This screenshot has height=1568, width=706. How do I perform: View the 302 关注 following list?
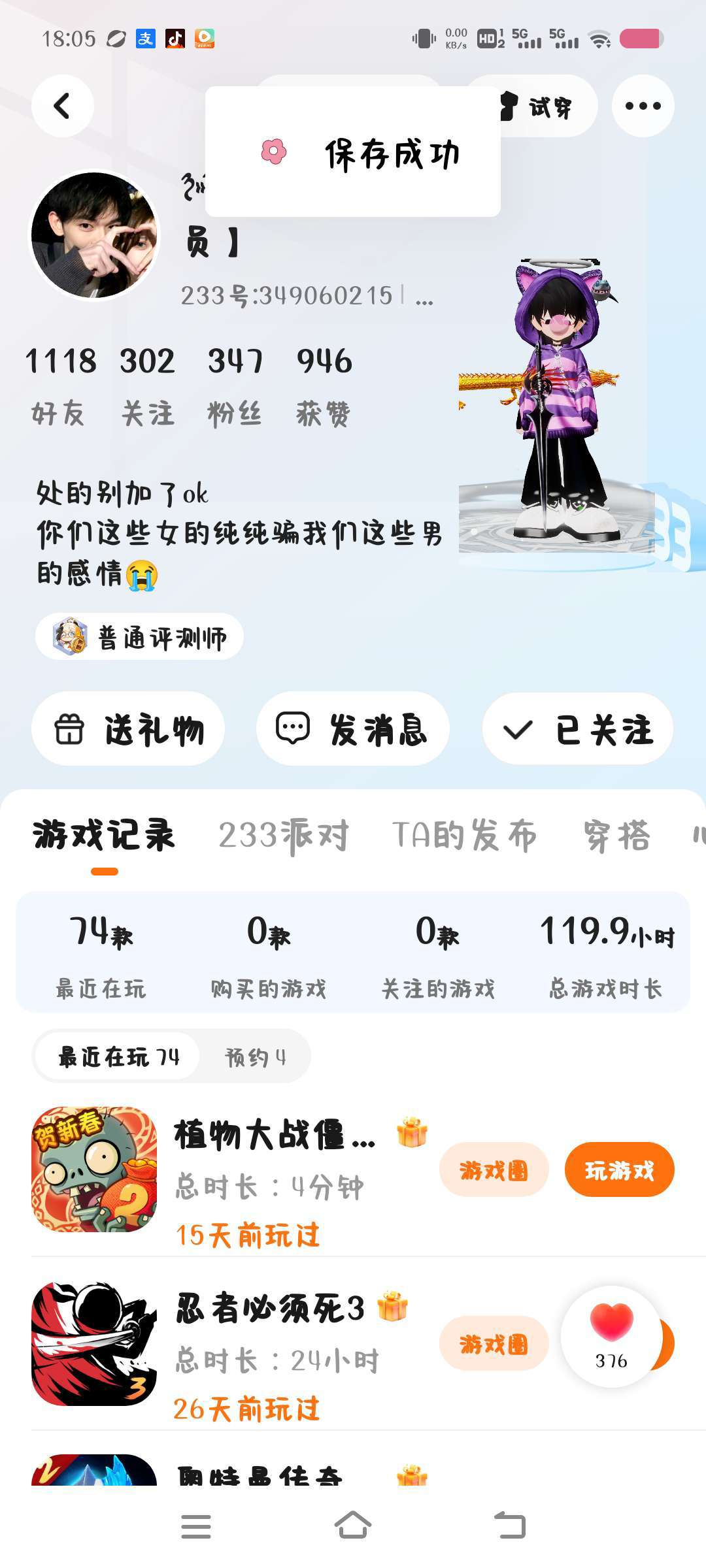148,387
